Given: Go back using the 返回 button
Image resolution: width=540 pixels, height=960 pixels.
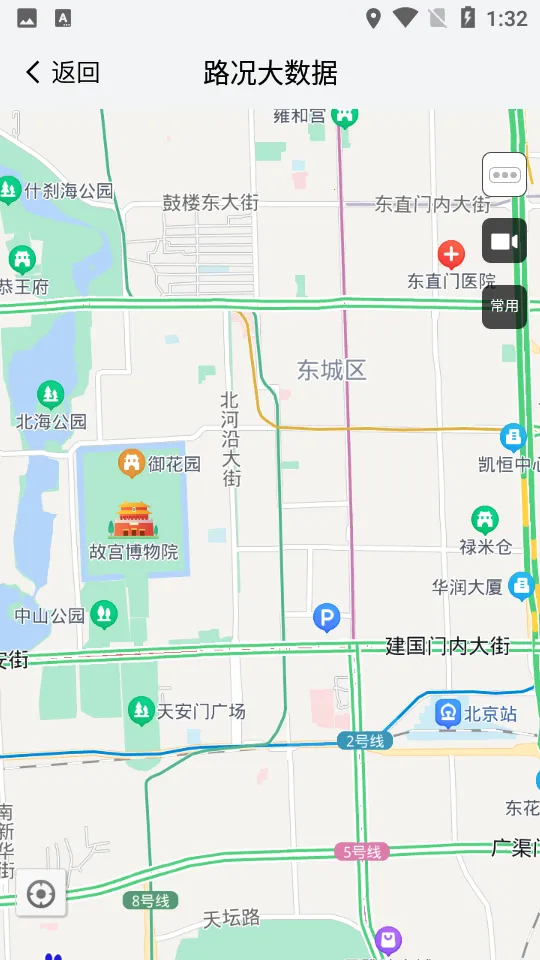Looking at the screenshot, I should tap(62, 72).
